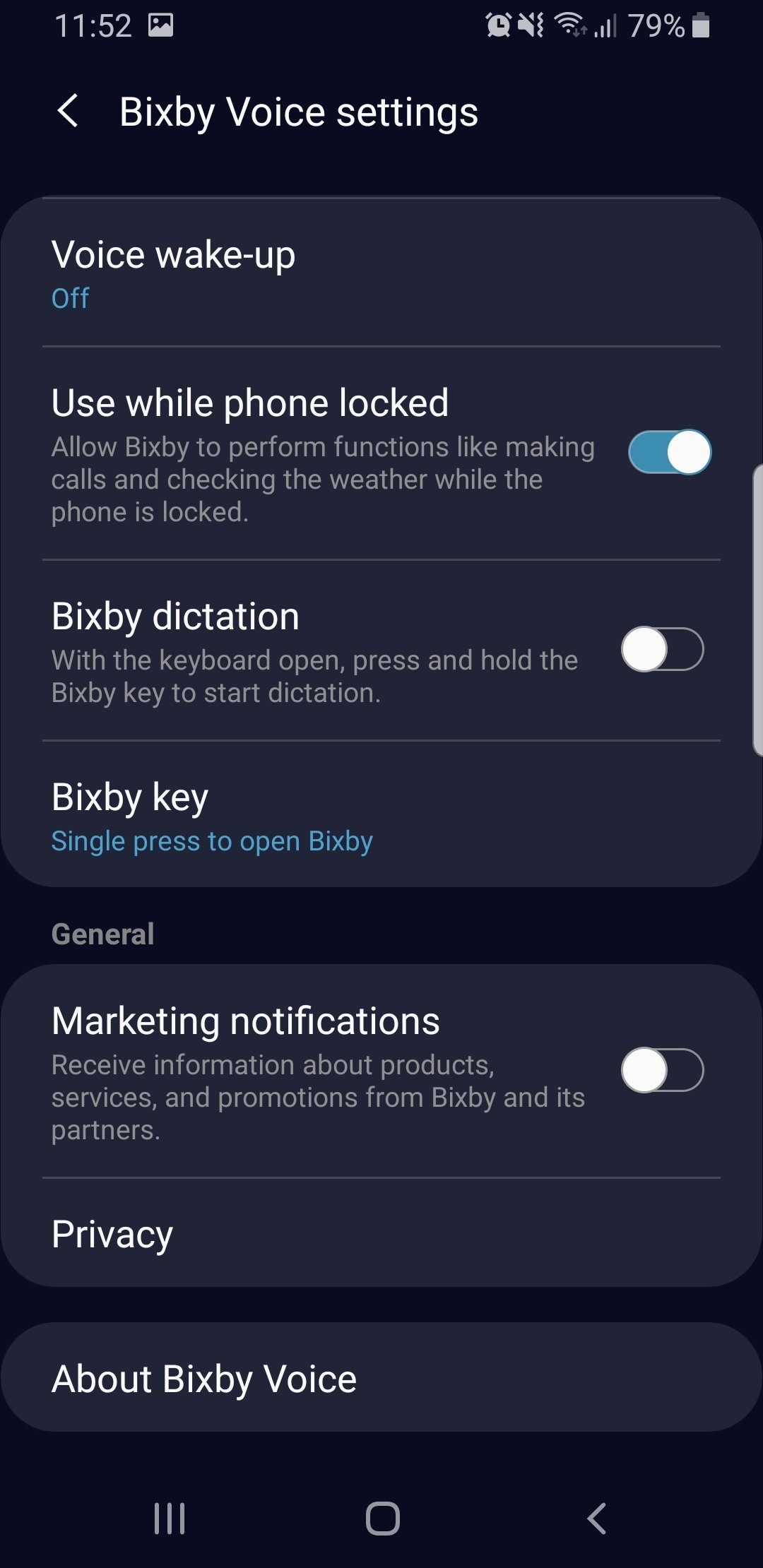Disable Use while phone locked switch
The image size is (763, 1568).
[669, 452]
